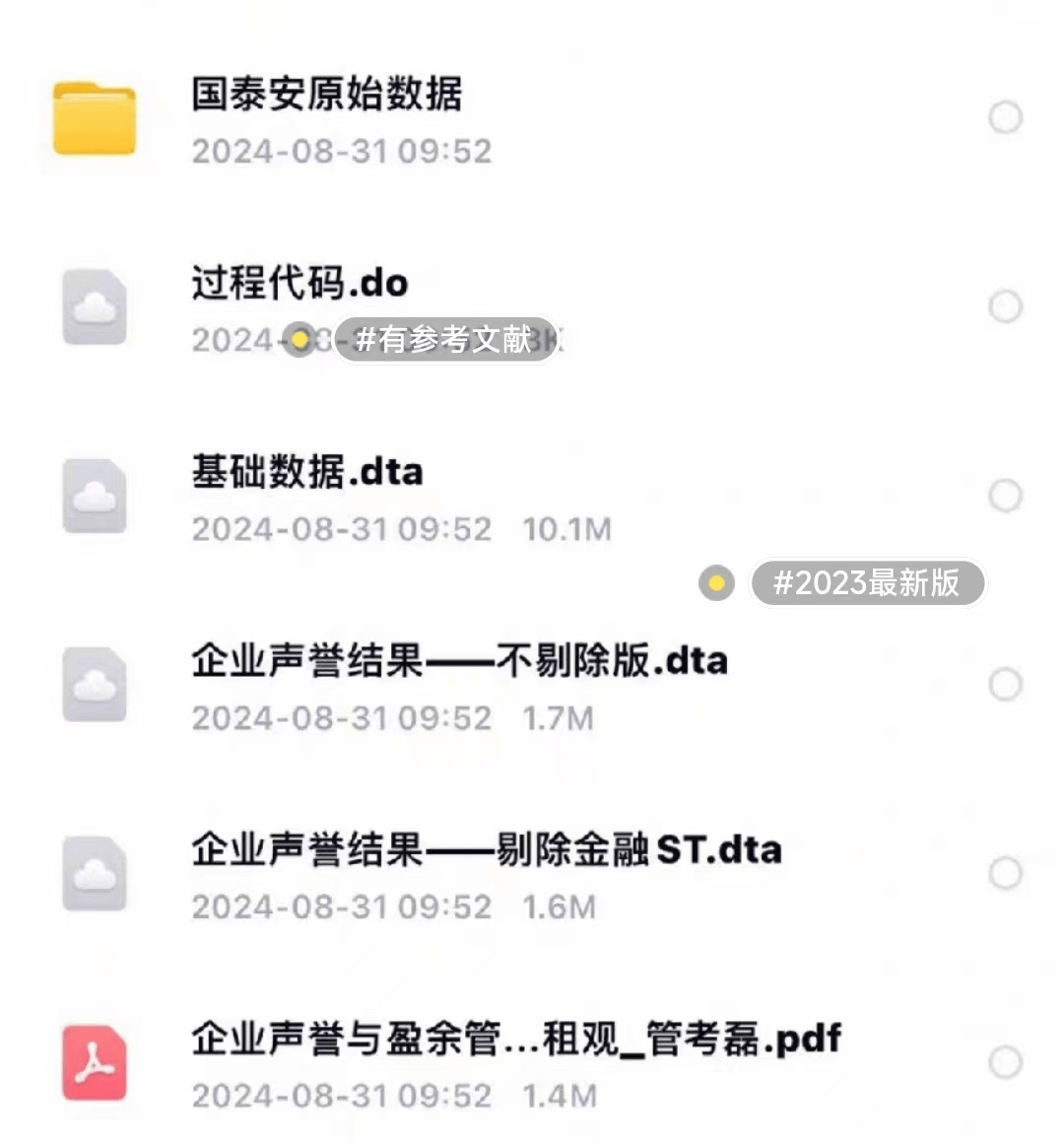Open the 过程代码.do file
The width and height of the screenshot is (1064, 1143).
(299, 284)
